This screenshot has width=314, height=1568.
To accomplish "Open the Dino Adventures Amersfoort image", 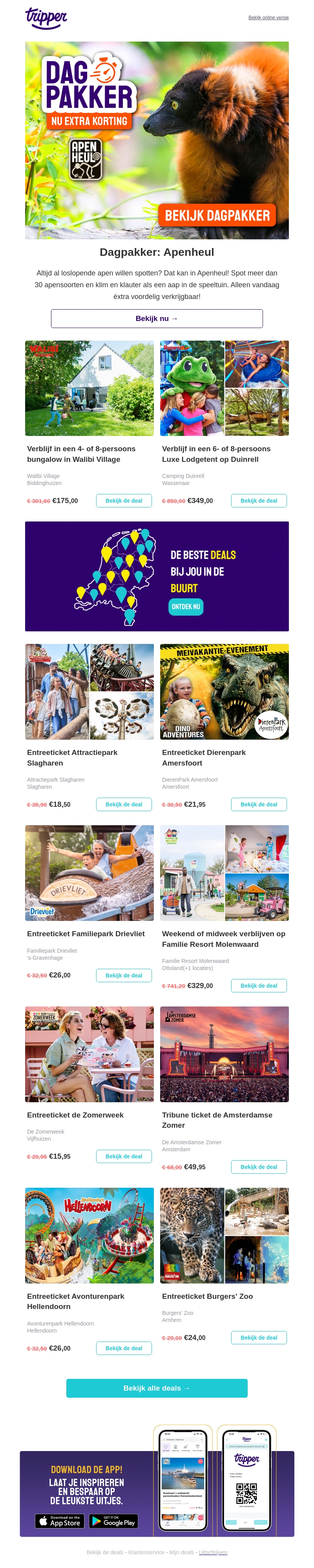I will [224, 691].
